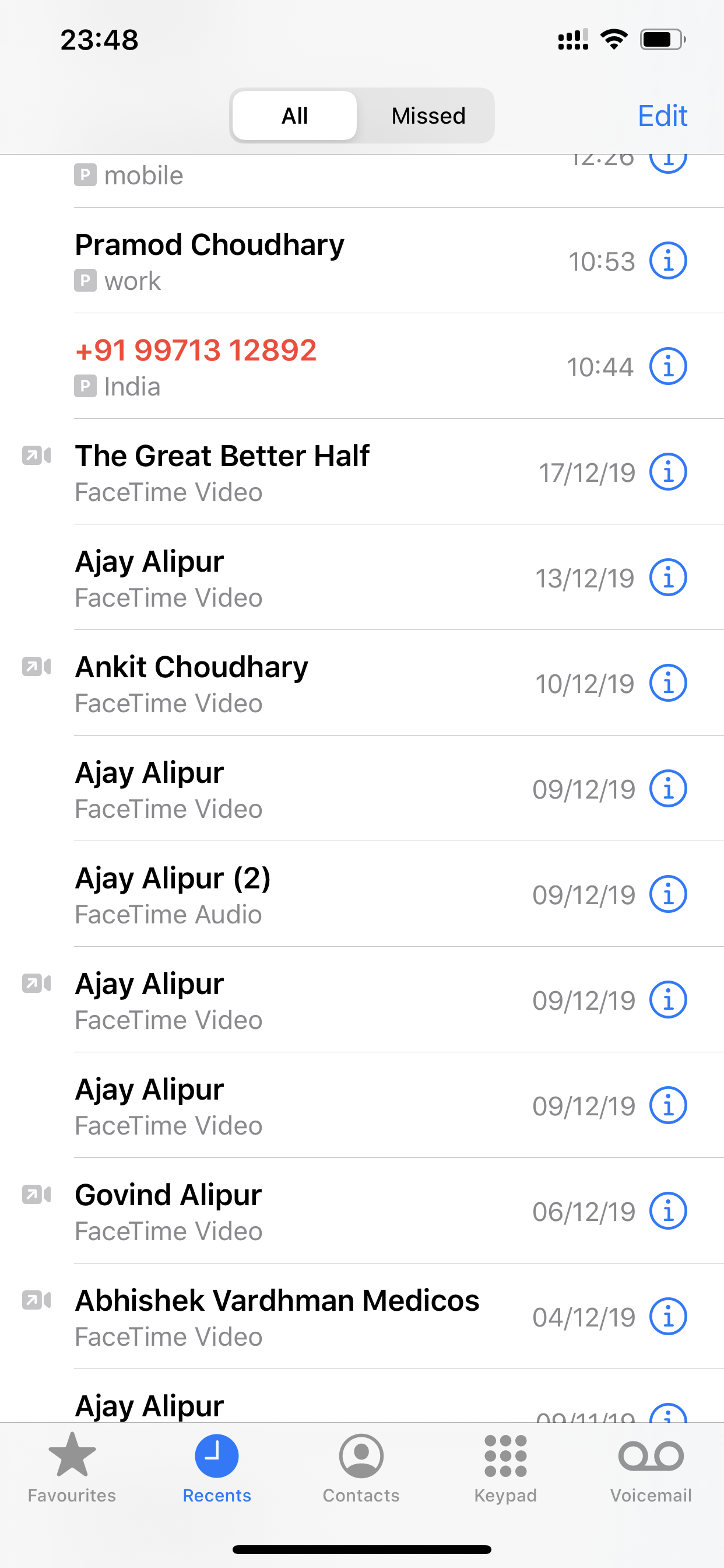View info for Abhishek Vardhman Medicos
Viewport: 724px width, 1568px height.
coord(667,1317)
